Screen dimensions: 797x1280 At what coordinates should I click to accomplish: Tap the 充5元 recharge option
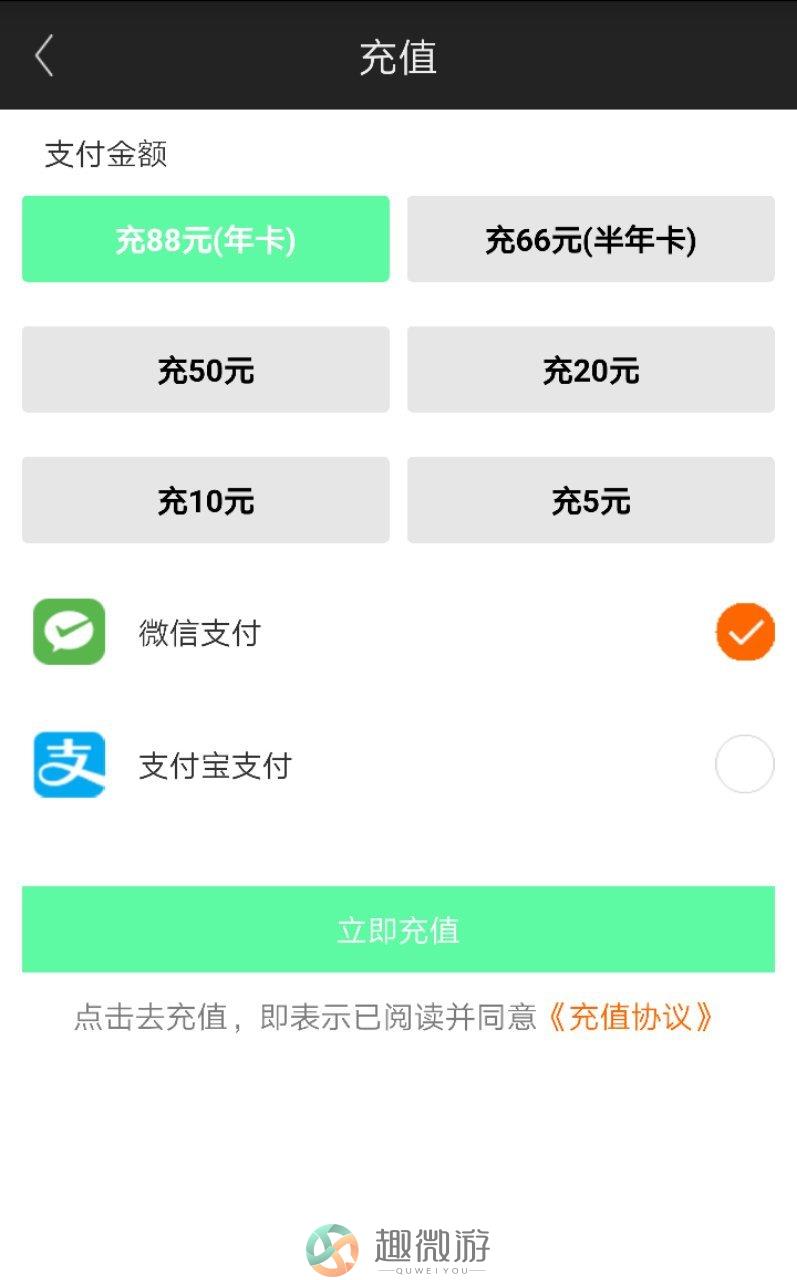591,500
